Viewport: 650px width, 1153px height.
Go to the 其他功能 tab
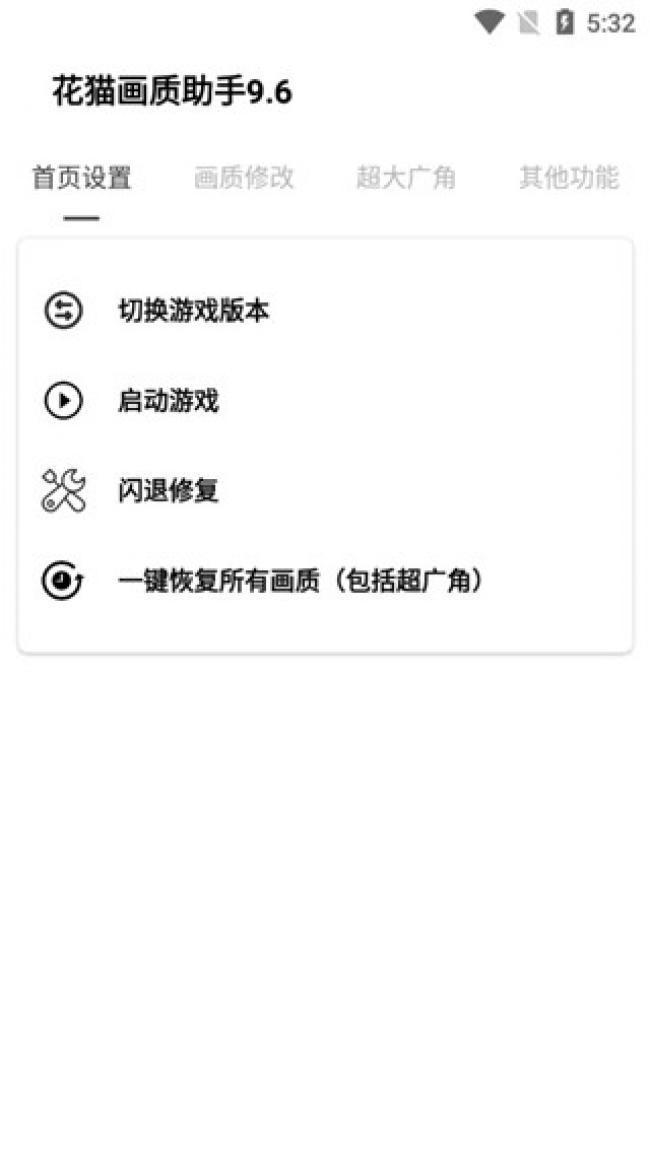[x=568, y=178]
